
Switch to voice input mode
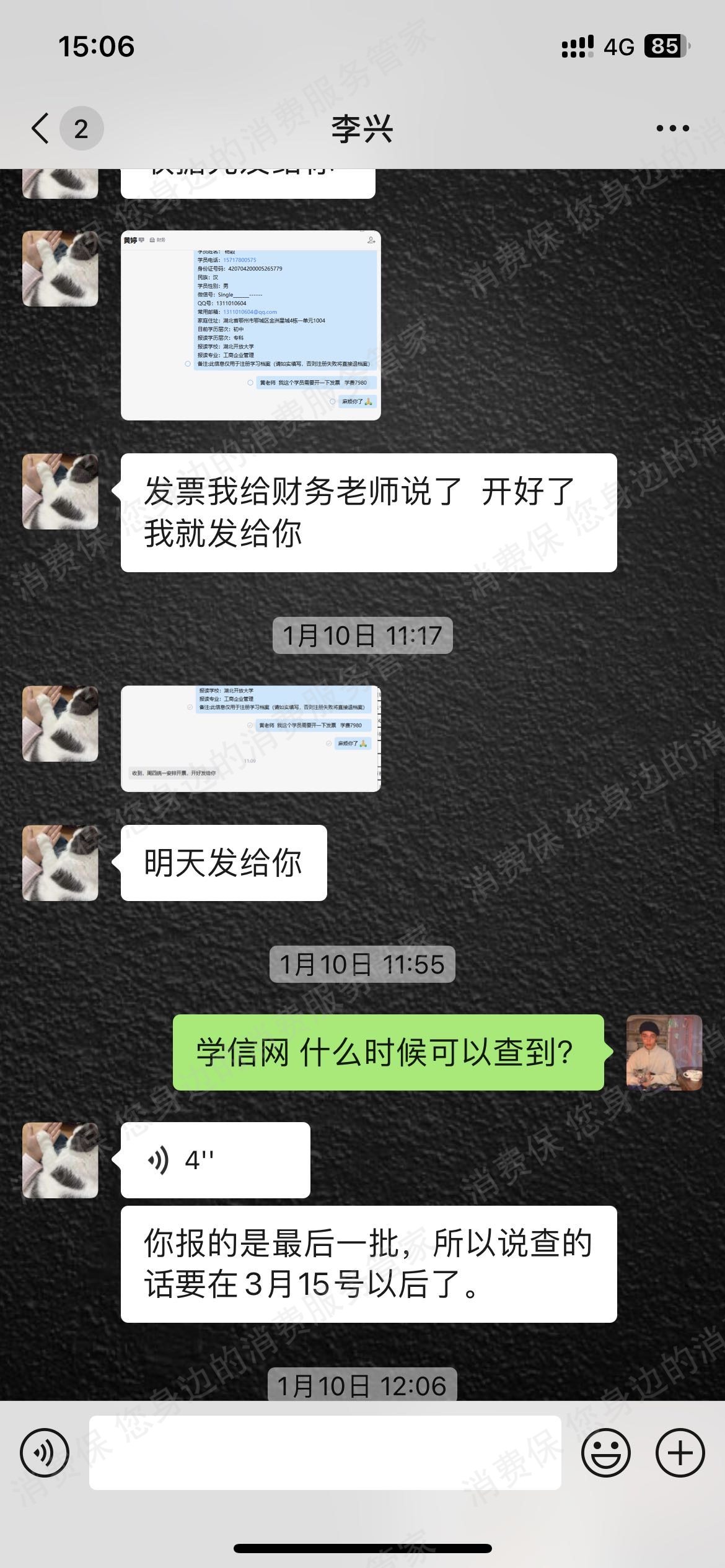(x=45, y=1453)
